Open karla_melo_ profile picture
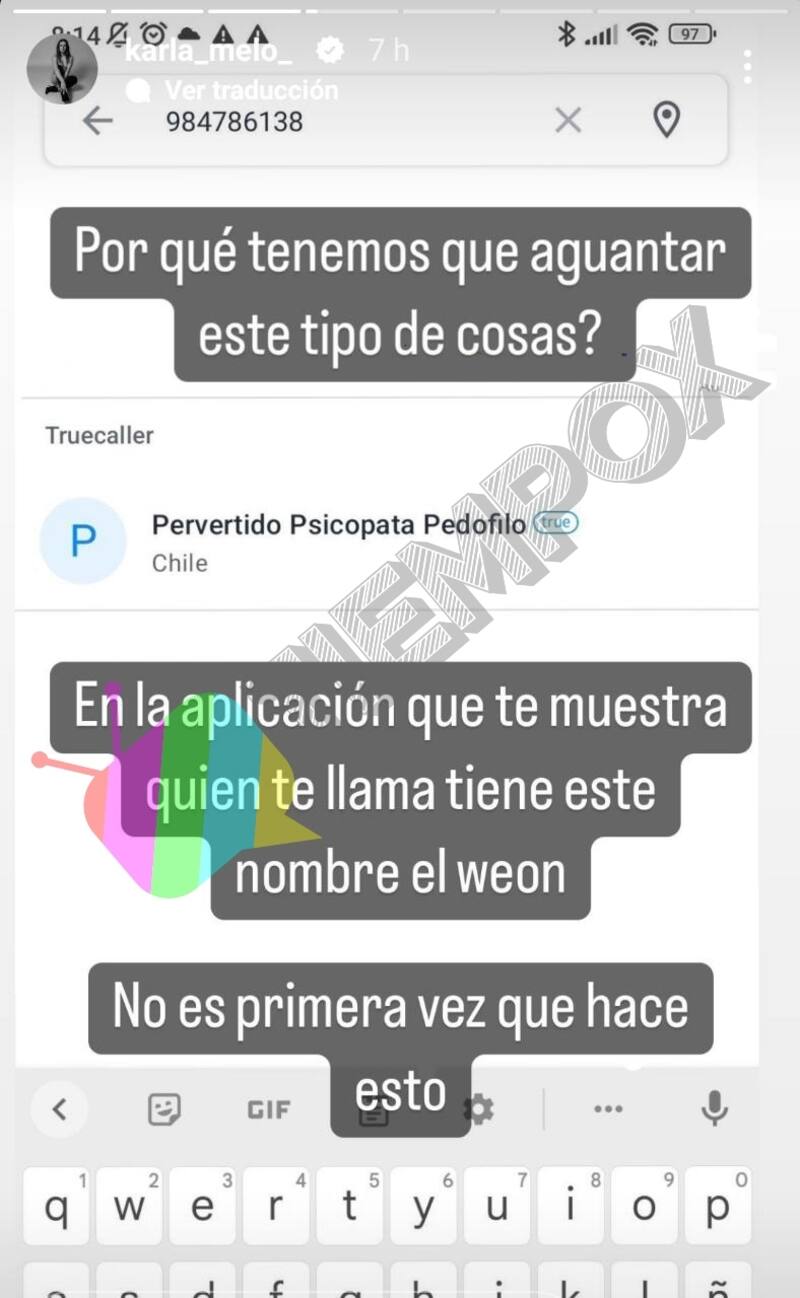Image resolution: width=800 pixels, height=1298 pixels. pos(62,68)
